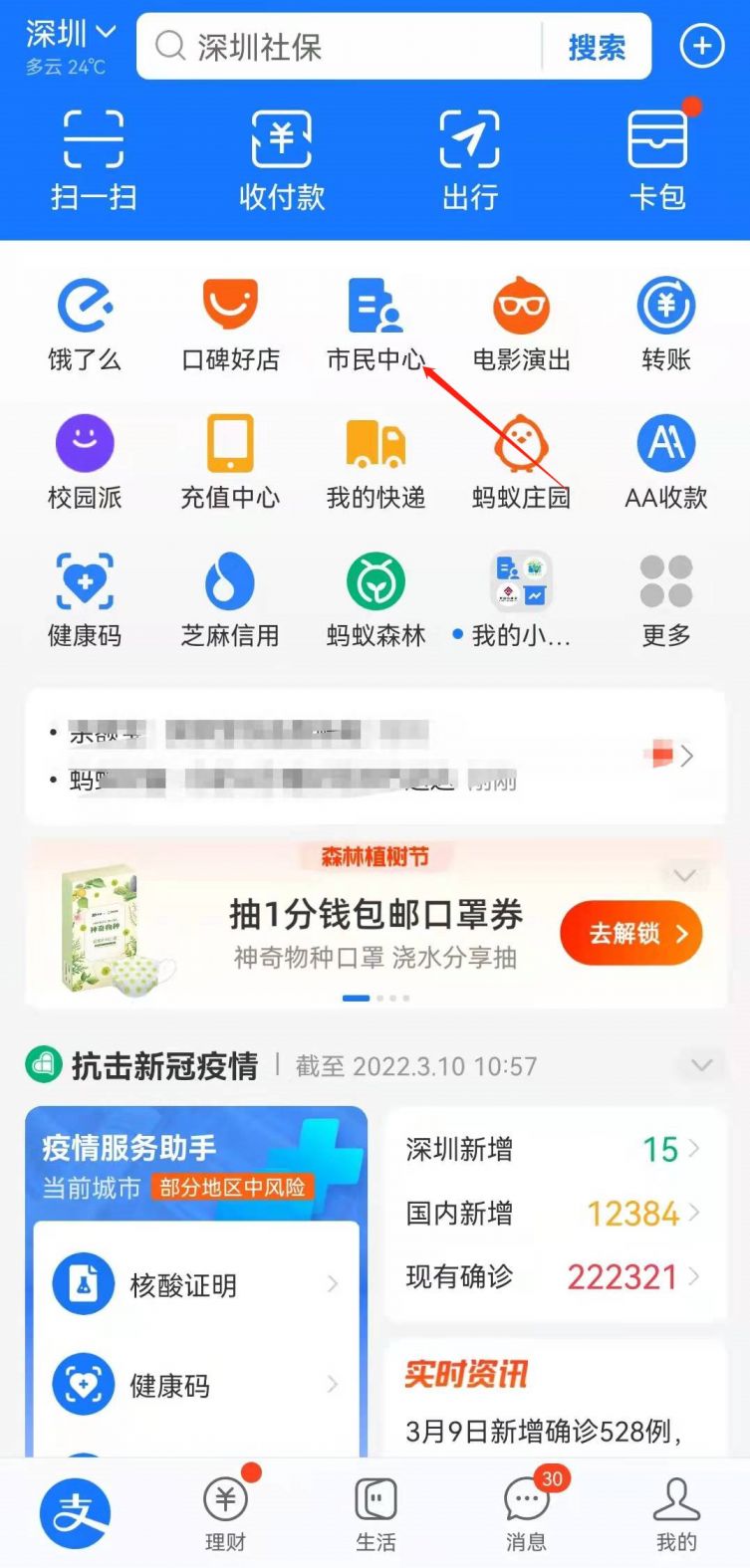The width and height of the screenshot is (750, 1568).
Task: Open 市民中心 mini app
Action: [375, 324]
